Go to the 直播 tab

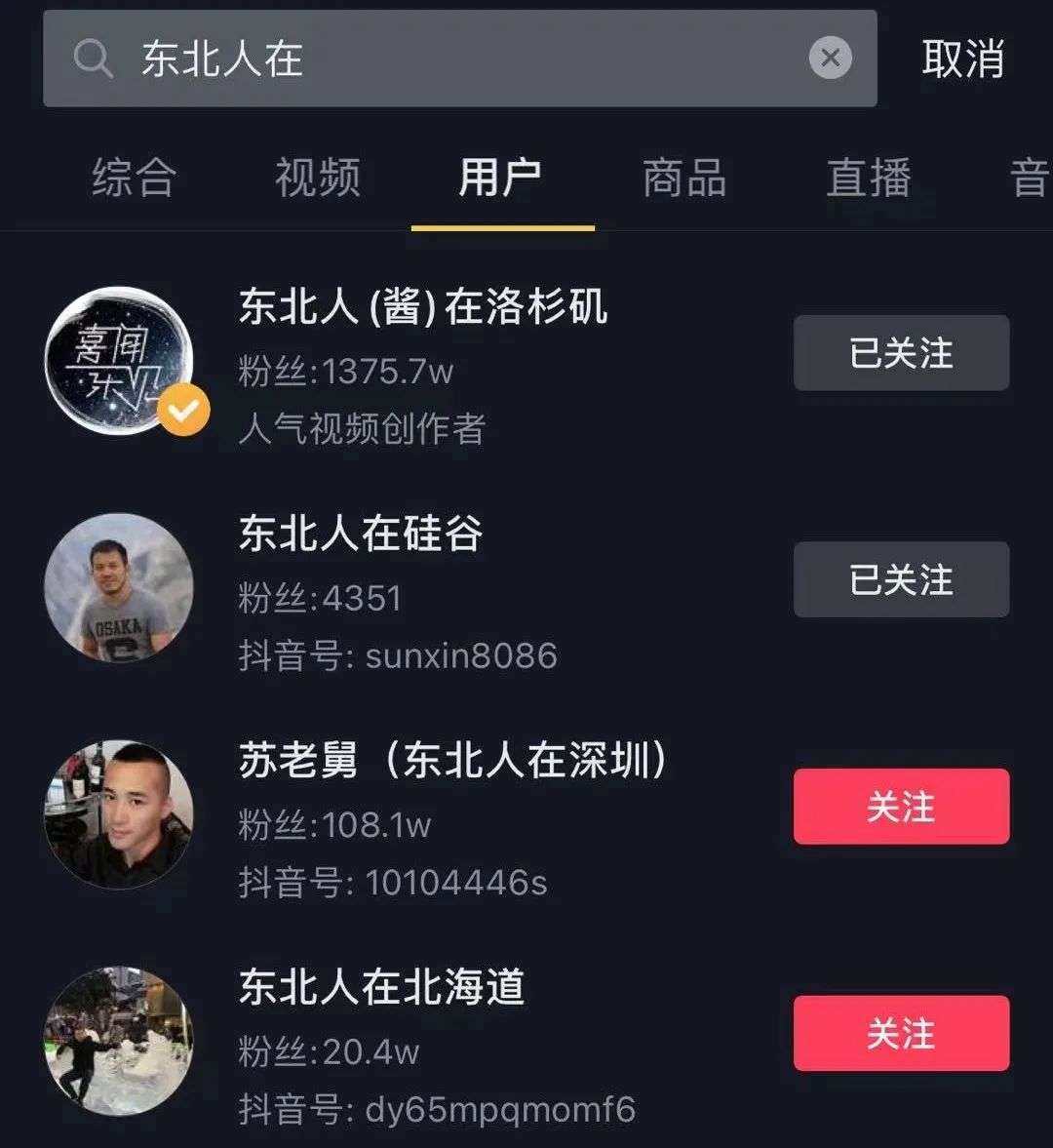pyautogui.click(x=868, y=178)
